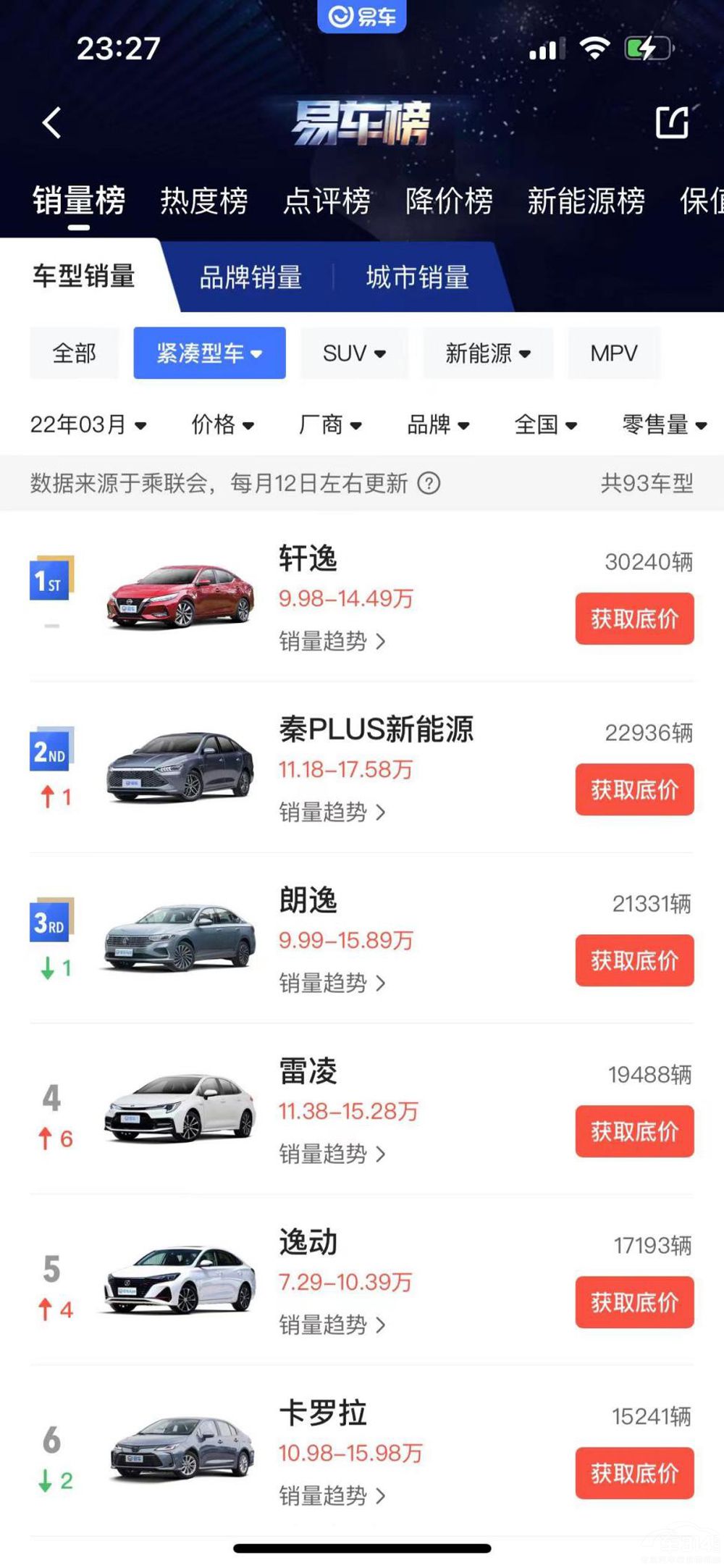Select the MPV filter chip

pos(614,353)
